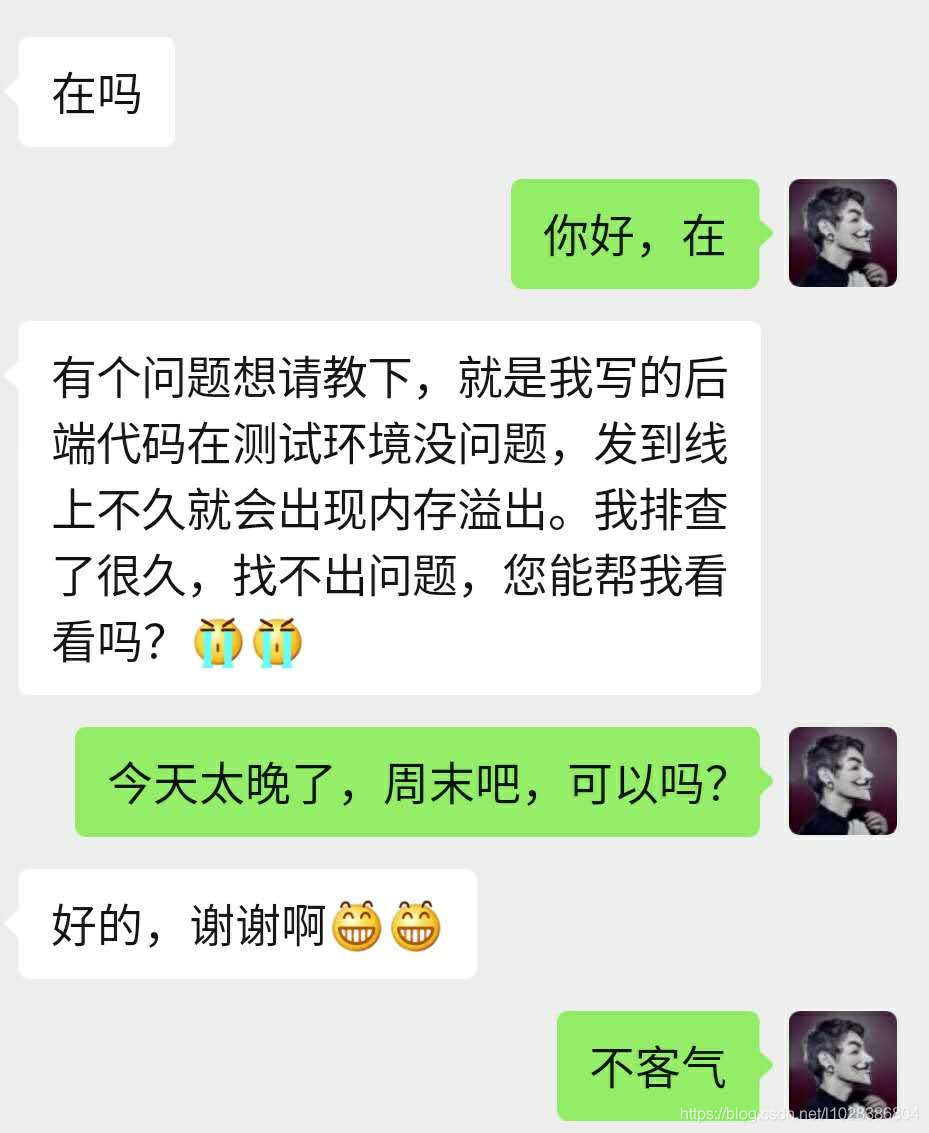Select the '你好，在' green bubble

pos(635,232)
